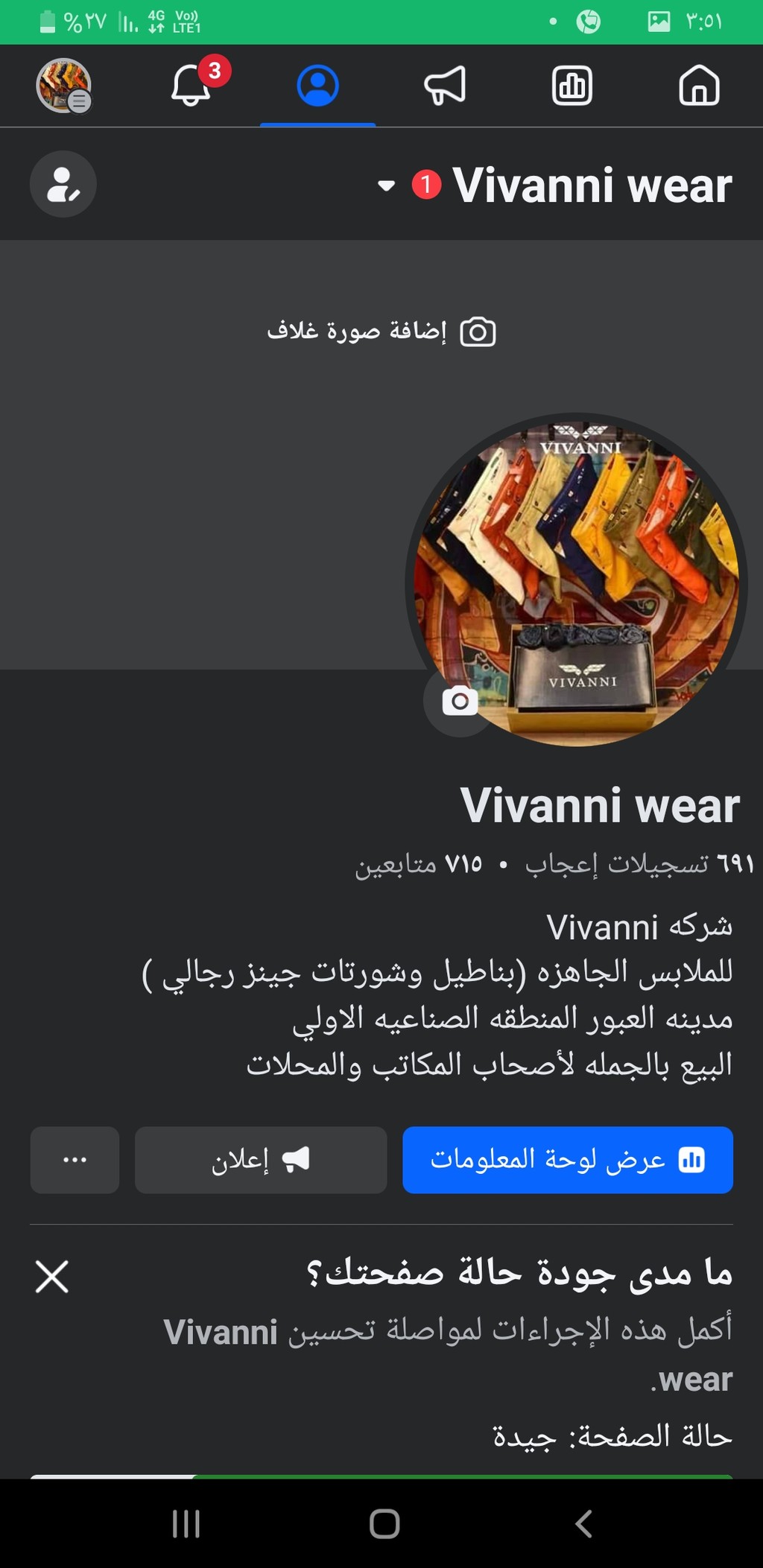This screenshot has width=763, height=1568.
Task: Expand the Vivanni wear page switcher dropdown
Action: pos(386,185)
